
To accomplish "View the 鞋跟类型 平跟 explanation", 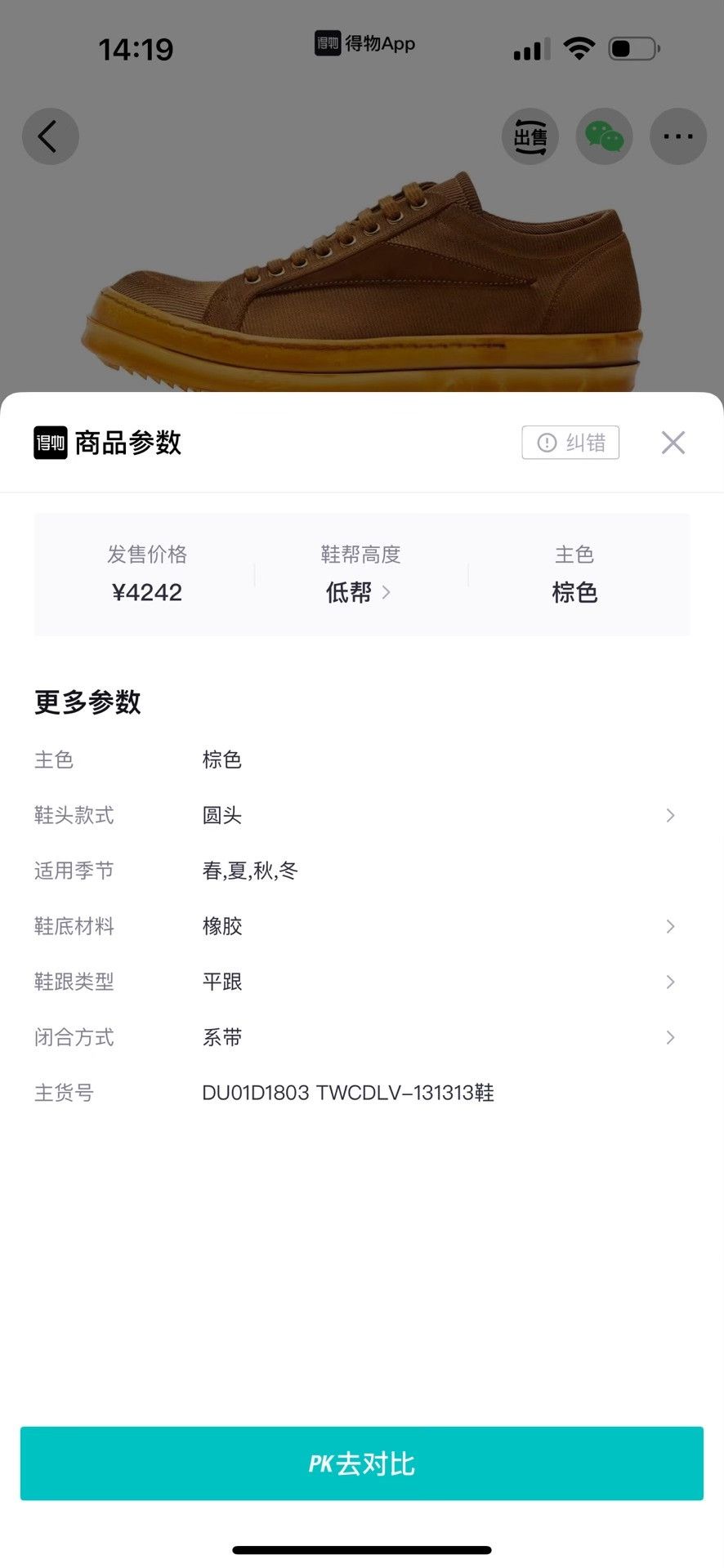I will point(361,982).
